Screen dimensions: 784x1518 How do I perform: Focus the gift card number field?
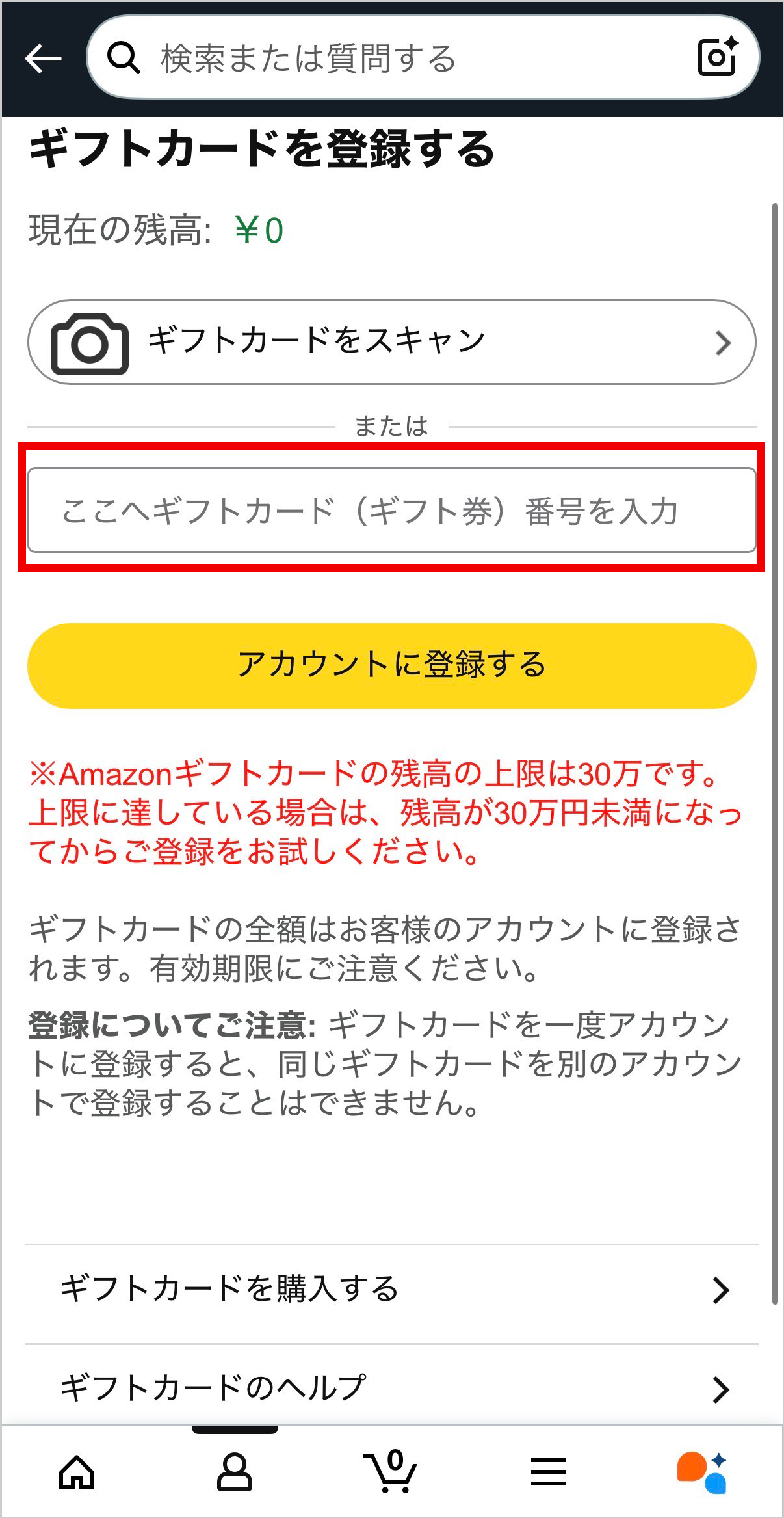pos(391,510)
